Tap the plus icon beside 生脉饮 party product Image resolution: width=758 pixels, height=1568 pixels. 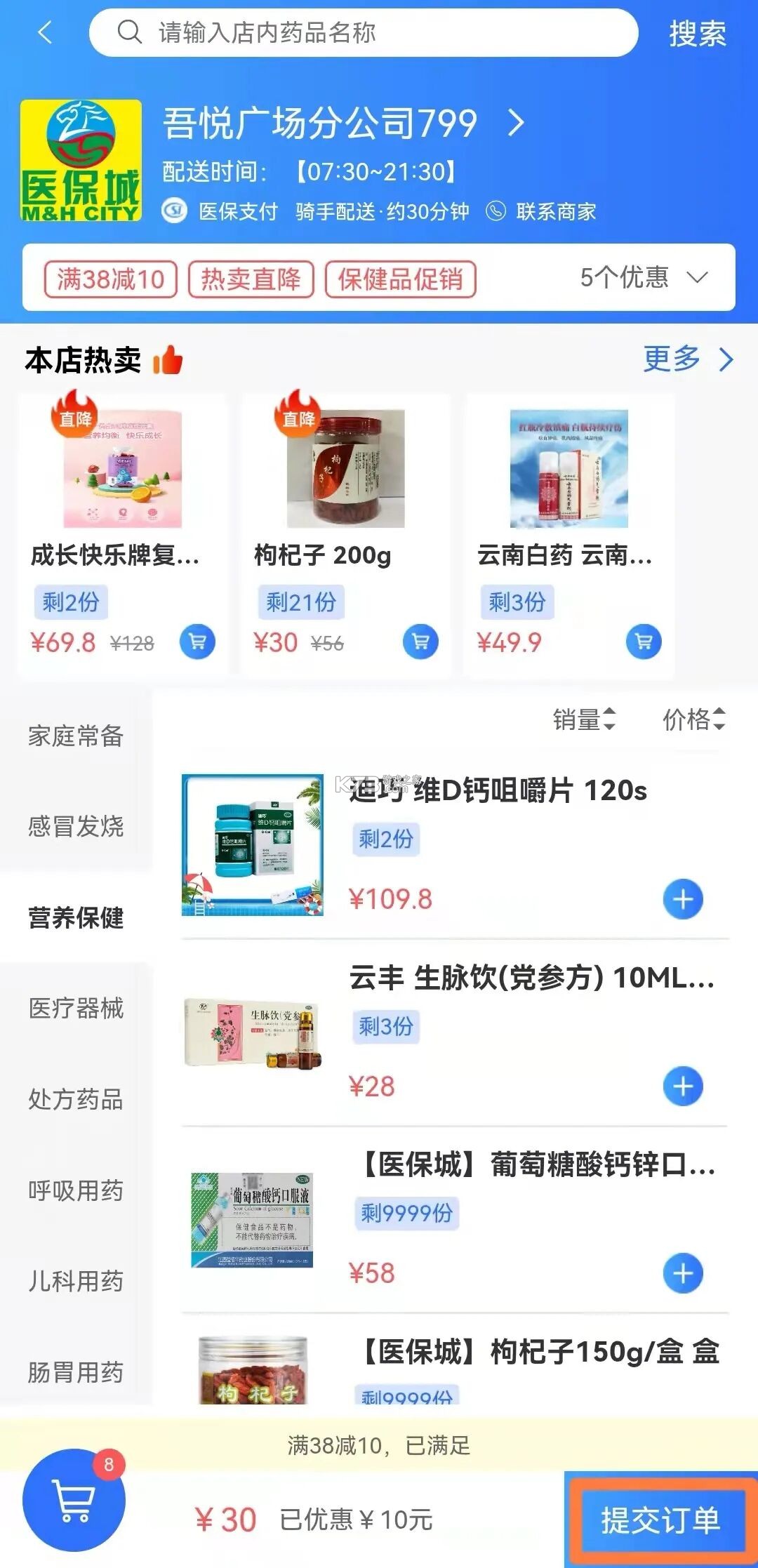pyautogui.click(x=683, y=1085)
